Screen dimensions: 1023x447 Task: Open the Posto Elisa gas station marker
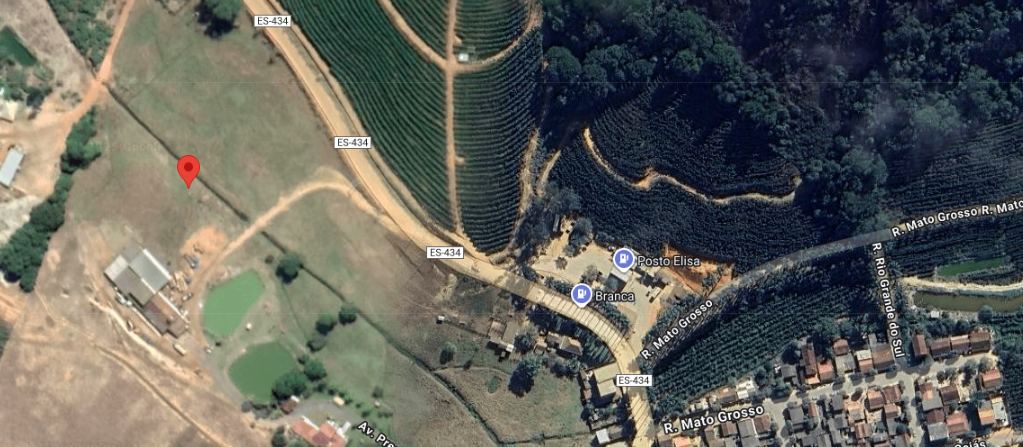pyautogui.click(x=623, y=259)
